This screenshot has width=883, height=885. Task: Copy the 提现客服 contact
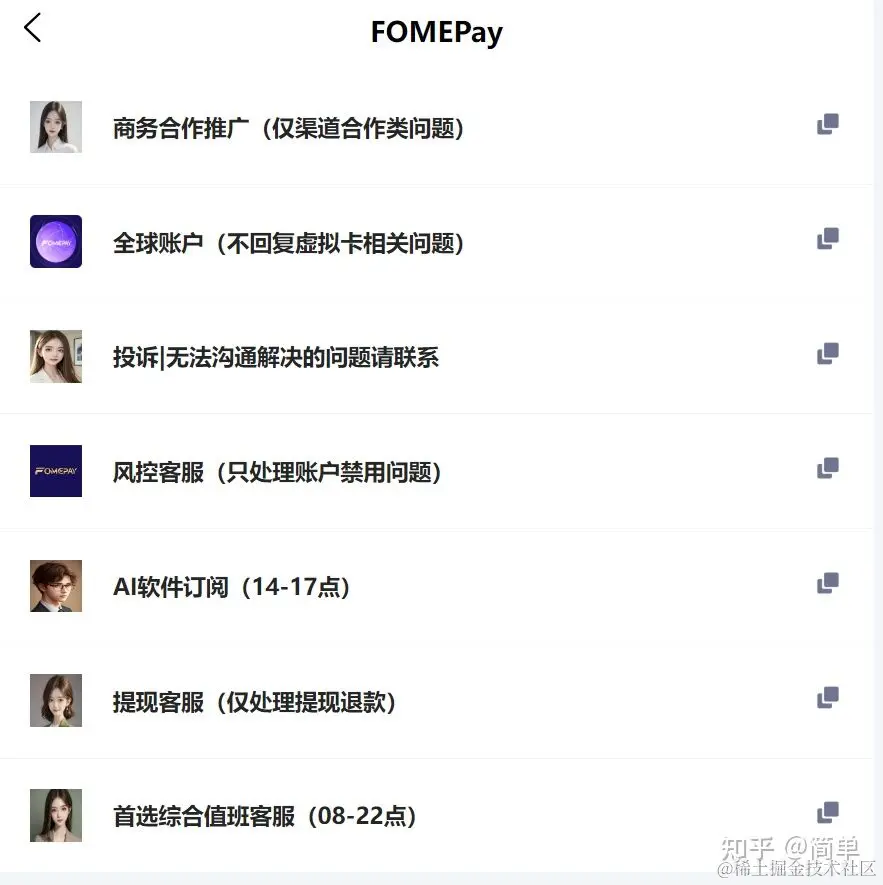(827, 698)
